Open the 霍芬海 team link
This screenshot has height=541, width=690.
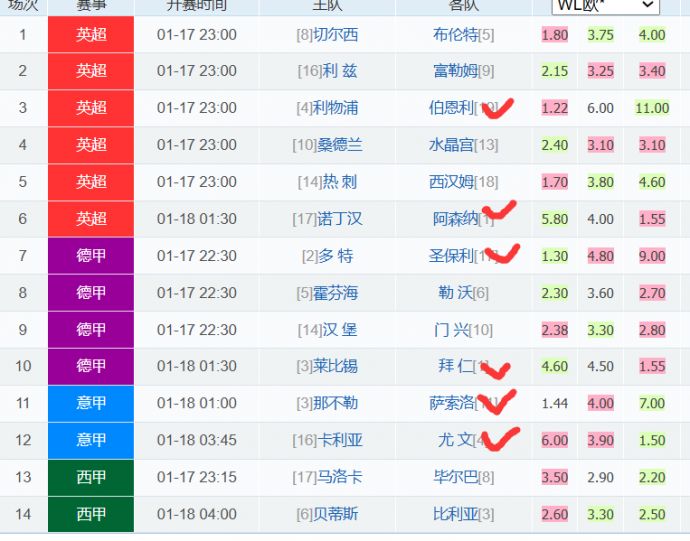click(x=337, y=293)
